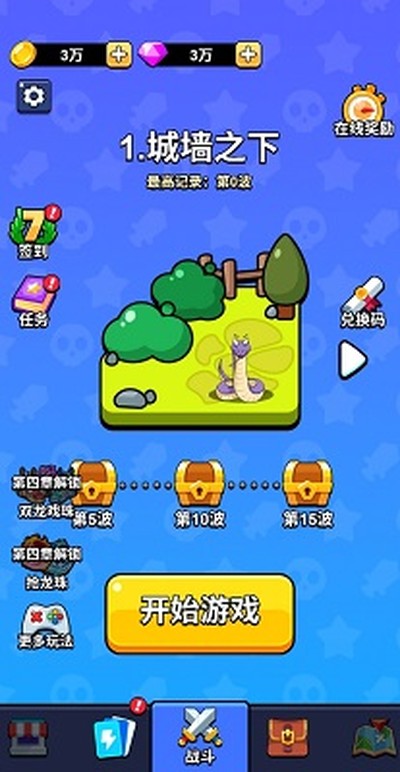Tap the 第5波 treasure chest

tap(94, 484)
